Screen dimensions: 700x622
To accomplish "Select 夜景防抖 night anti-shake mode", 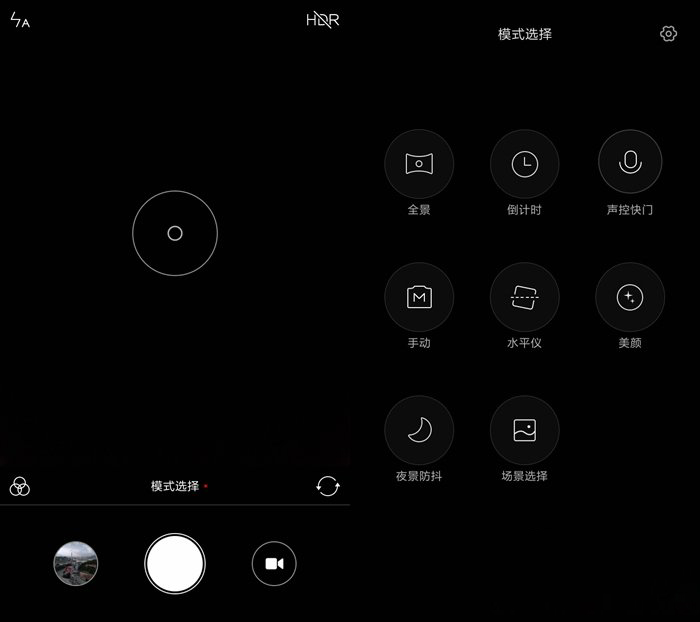I will (419, 430).
